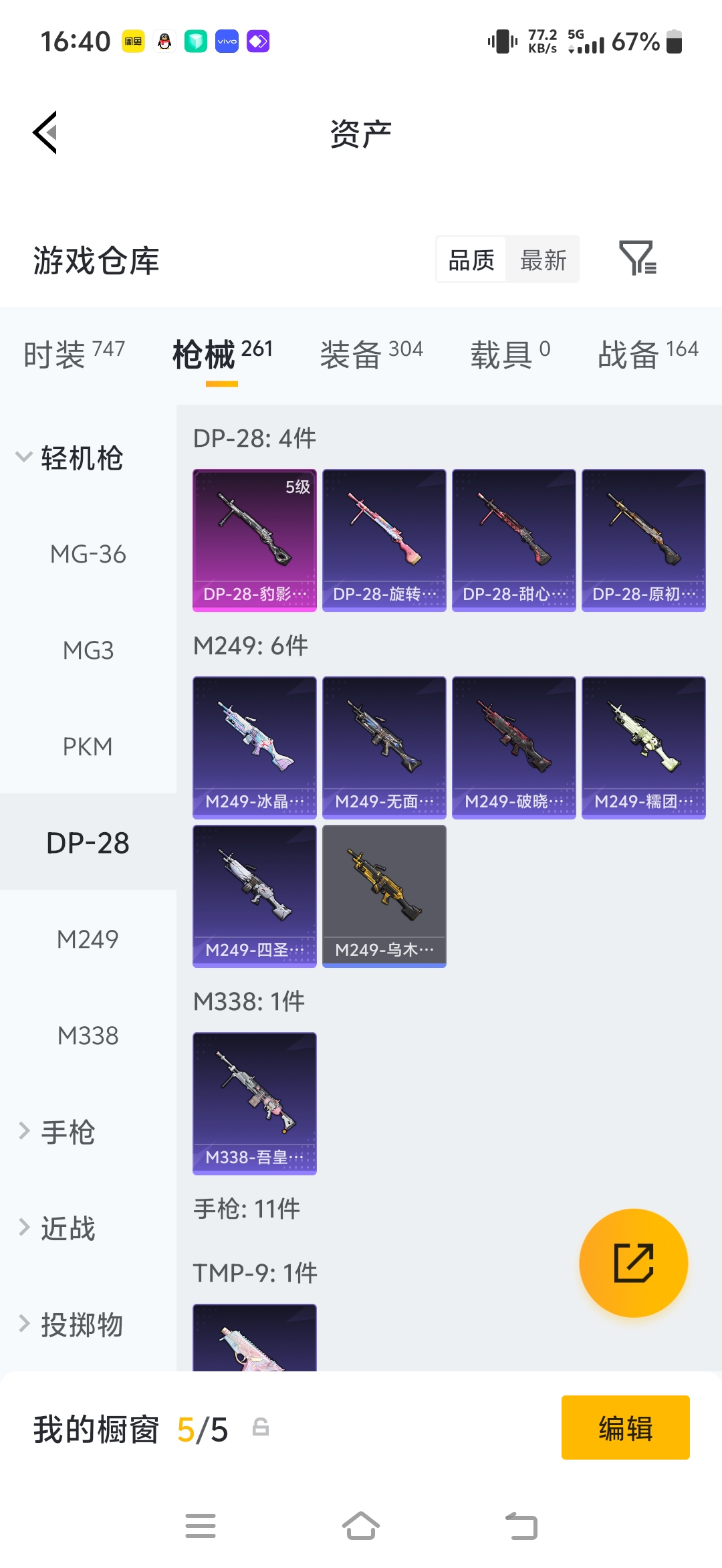Open the M338-吾皇 skin tile
The image size is (722, 1568).
(255, 1104)
